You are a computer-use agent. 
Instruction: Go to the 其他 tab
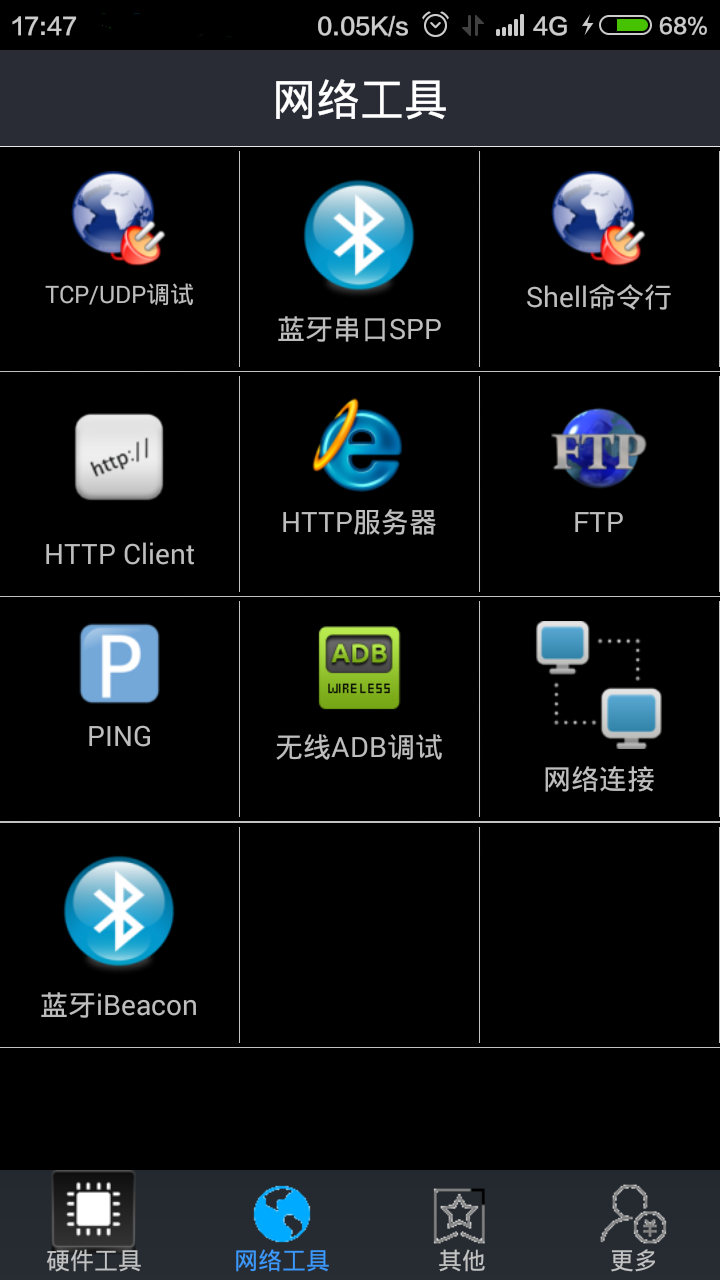coord(460,1225)
